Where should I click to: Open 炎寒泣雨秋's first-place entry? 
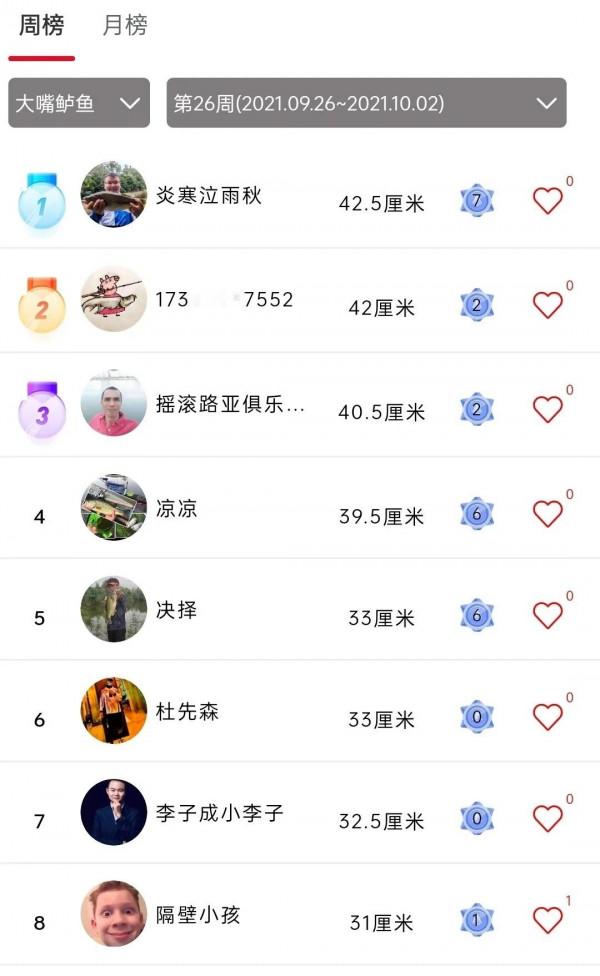point(208,196)
